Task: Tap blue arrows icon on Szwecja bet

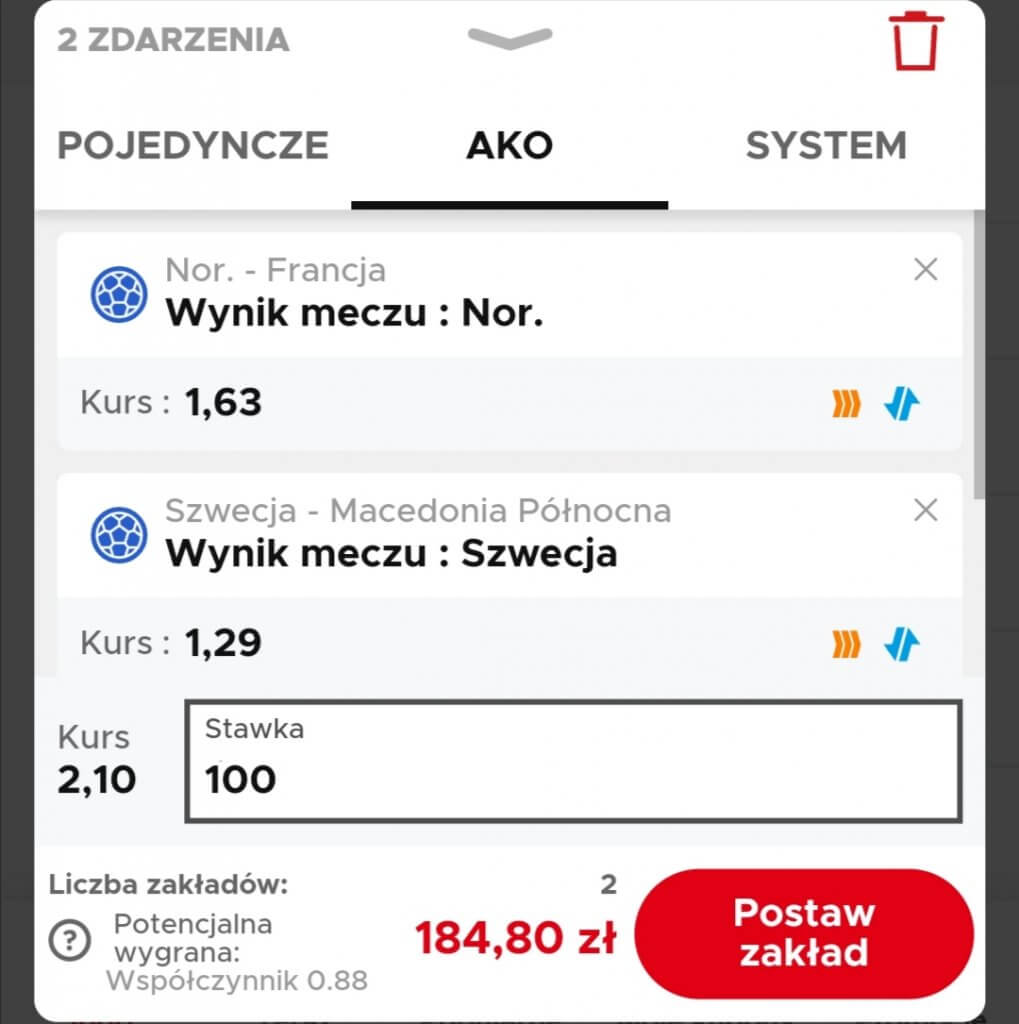Action: (x=902, y=645)
